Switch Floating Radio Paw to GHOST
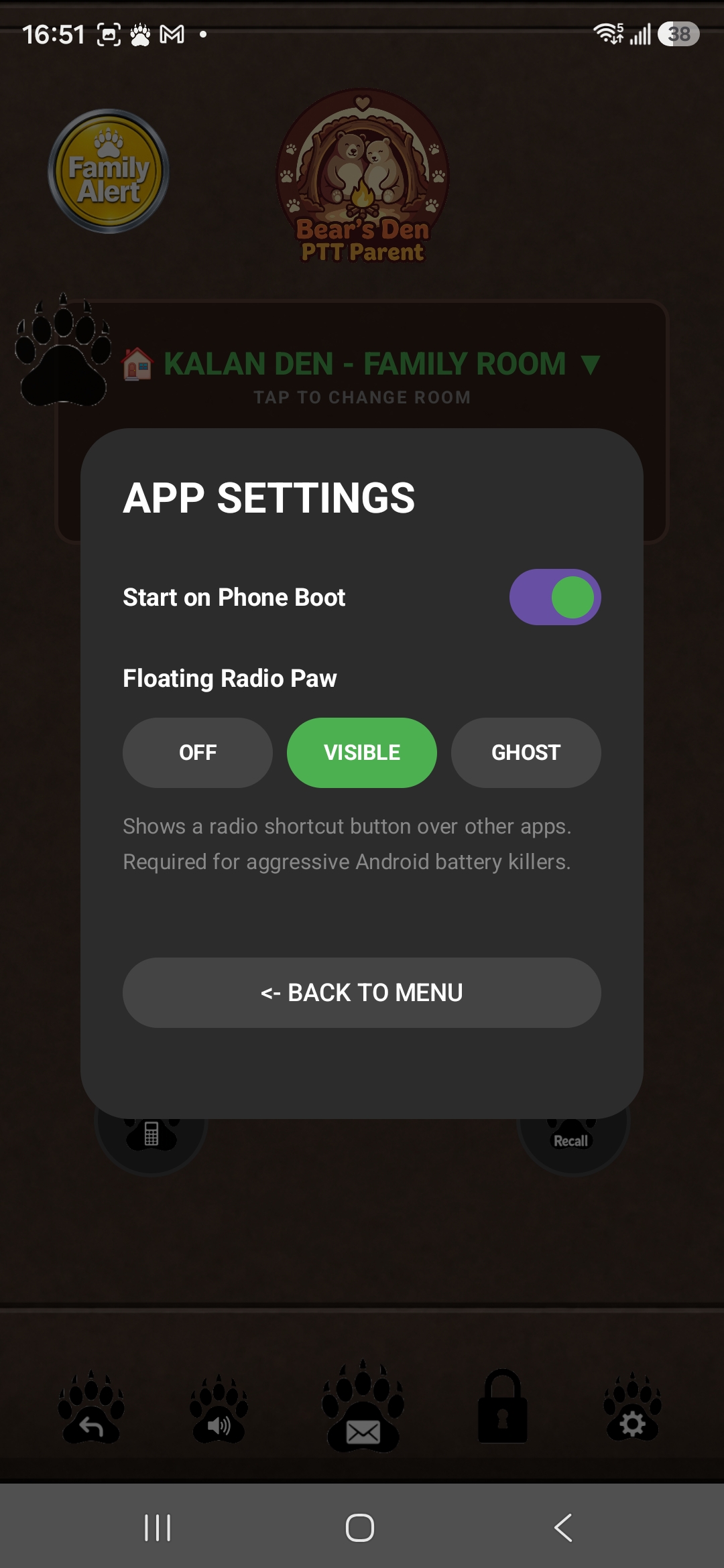Screen dimensions: 724x1568 pyautogui.click(x=526, y=753)
